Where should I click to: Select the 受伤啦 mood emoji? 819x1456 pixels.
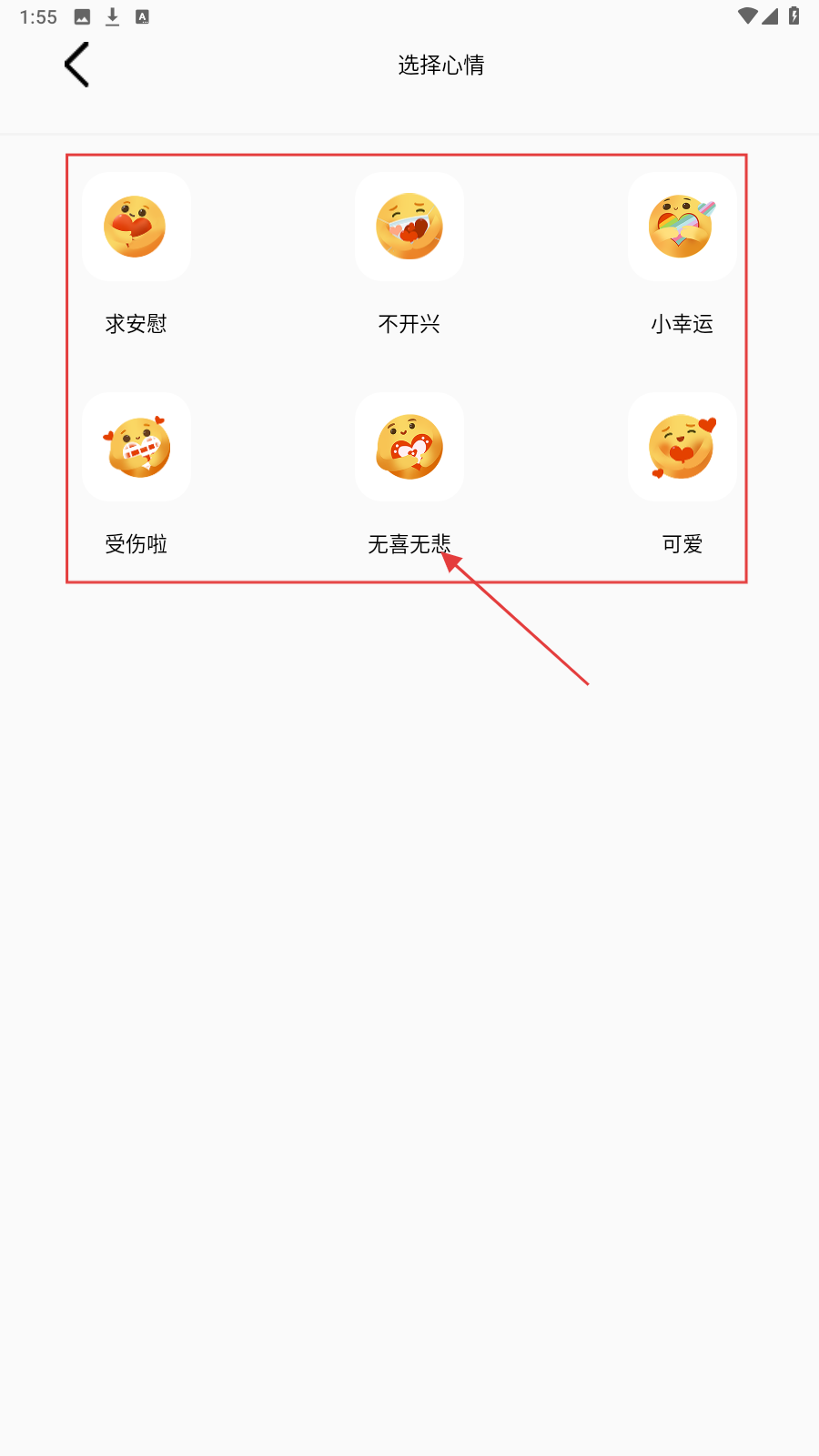coord(136,448)
